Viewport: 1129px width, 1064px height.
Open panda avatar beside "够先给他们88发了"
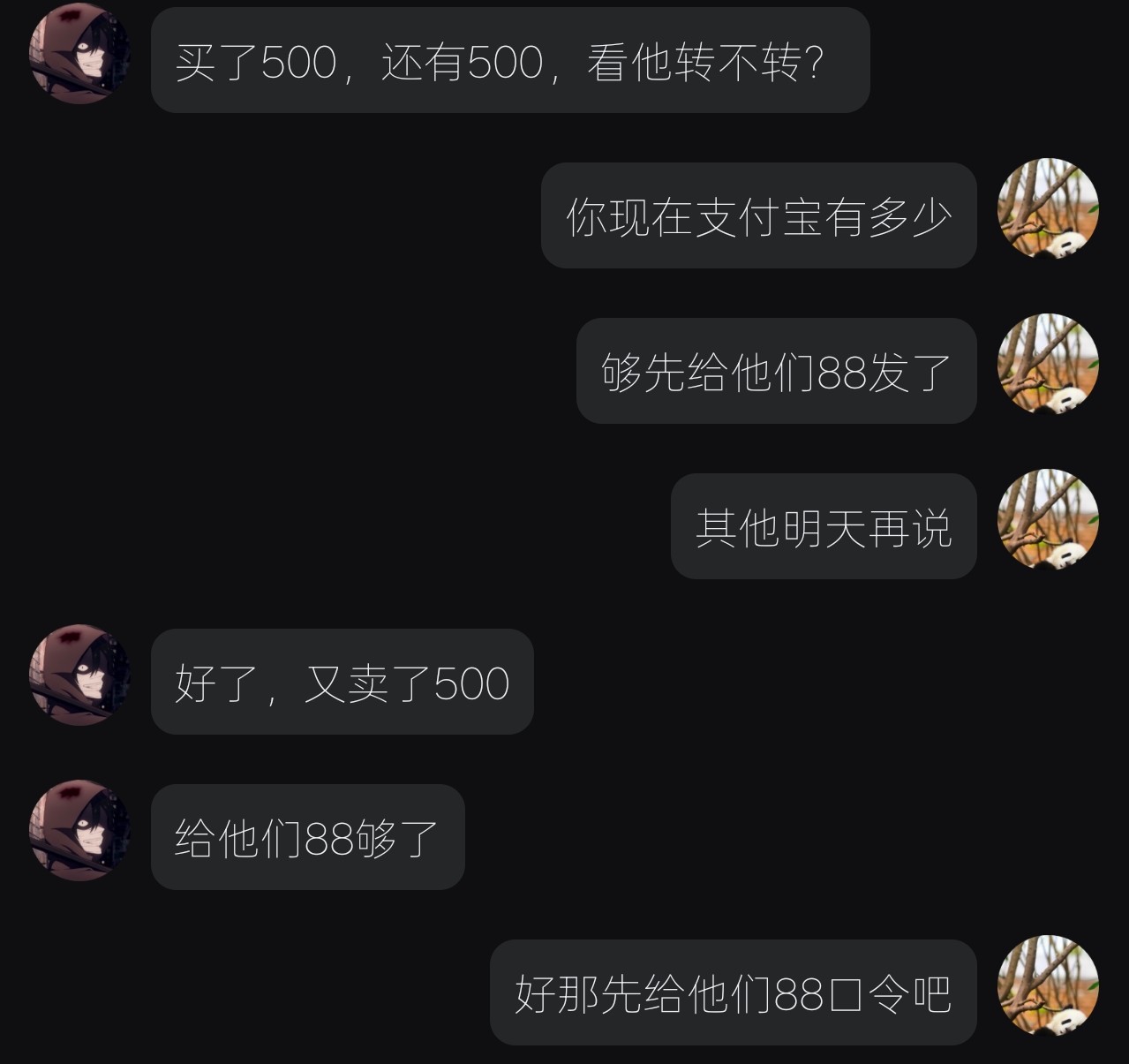[1048, 364]
